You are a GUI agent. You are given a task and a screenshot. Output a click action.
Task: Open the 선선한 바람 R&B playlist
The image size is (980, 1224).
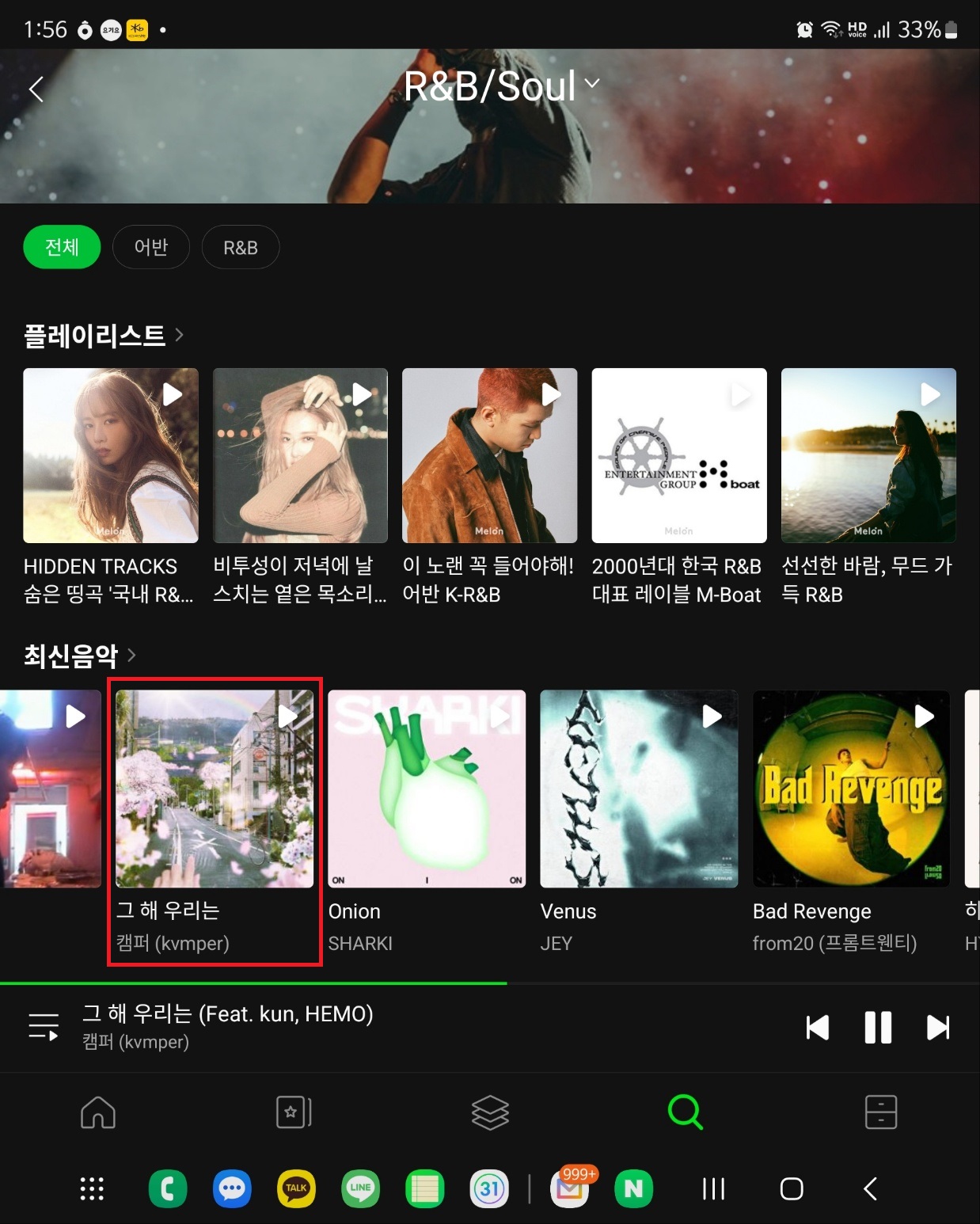[868, 456]
